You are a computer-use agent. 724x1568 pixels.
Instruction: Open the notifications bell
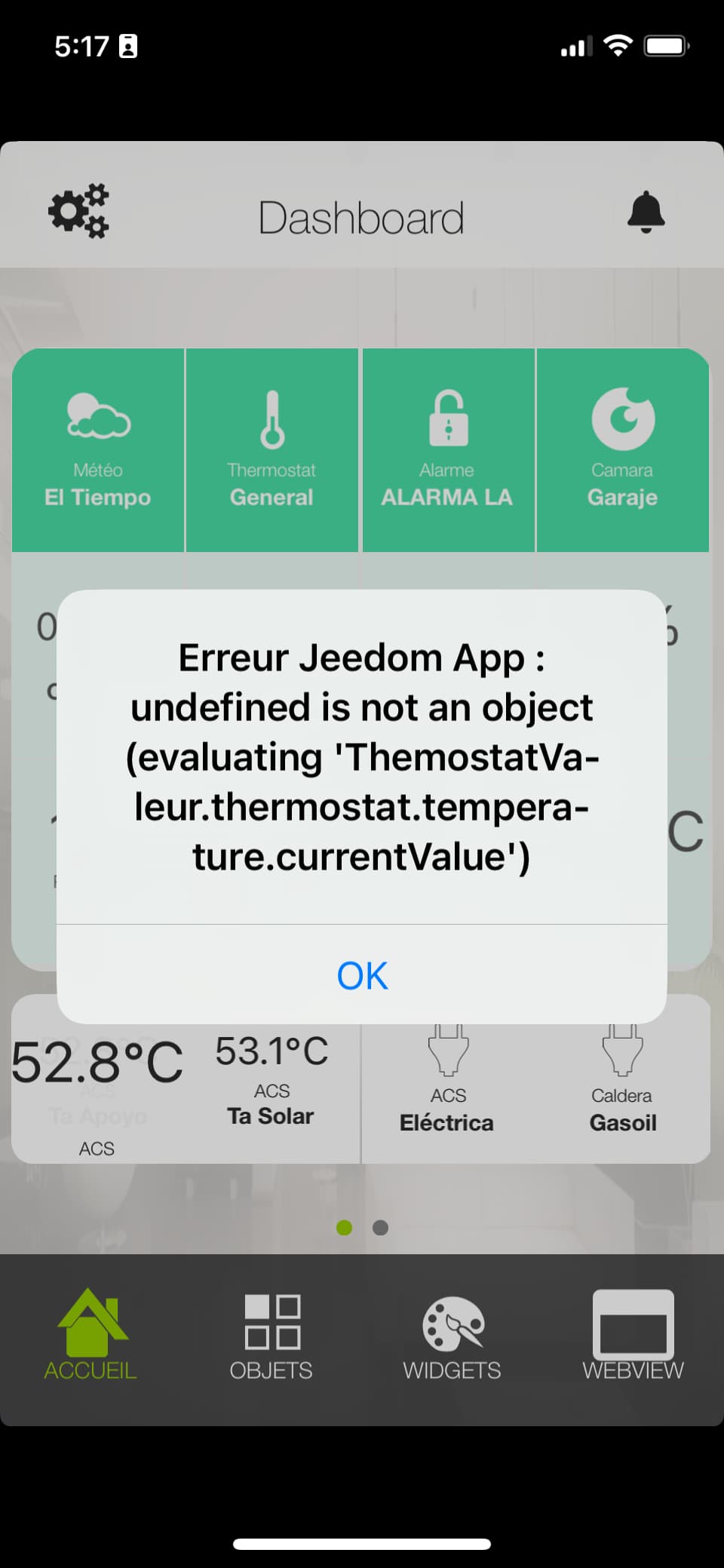[x=646, y=213]
